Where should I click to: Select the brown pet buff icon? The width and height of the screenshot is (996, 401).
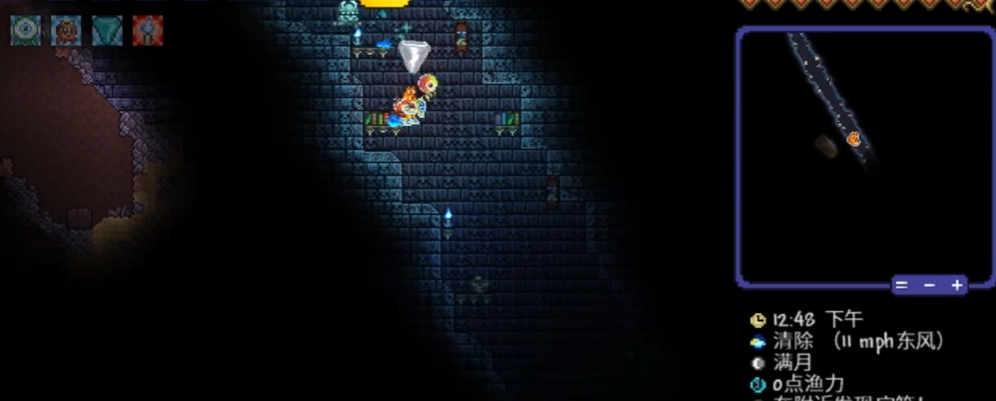66,30
